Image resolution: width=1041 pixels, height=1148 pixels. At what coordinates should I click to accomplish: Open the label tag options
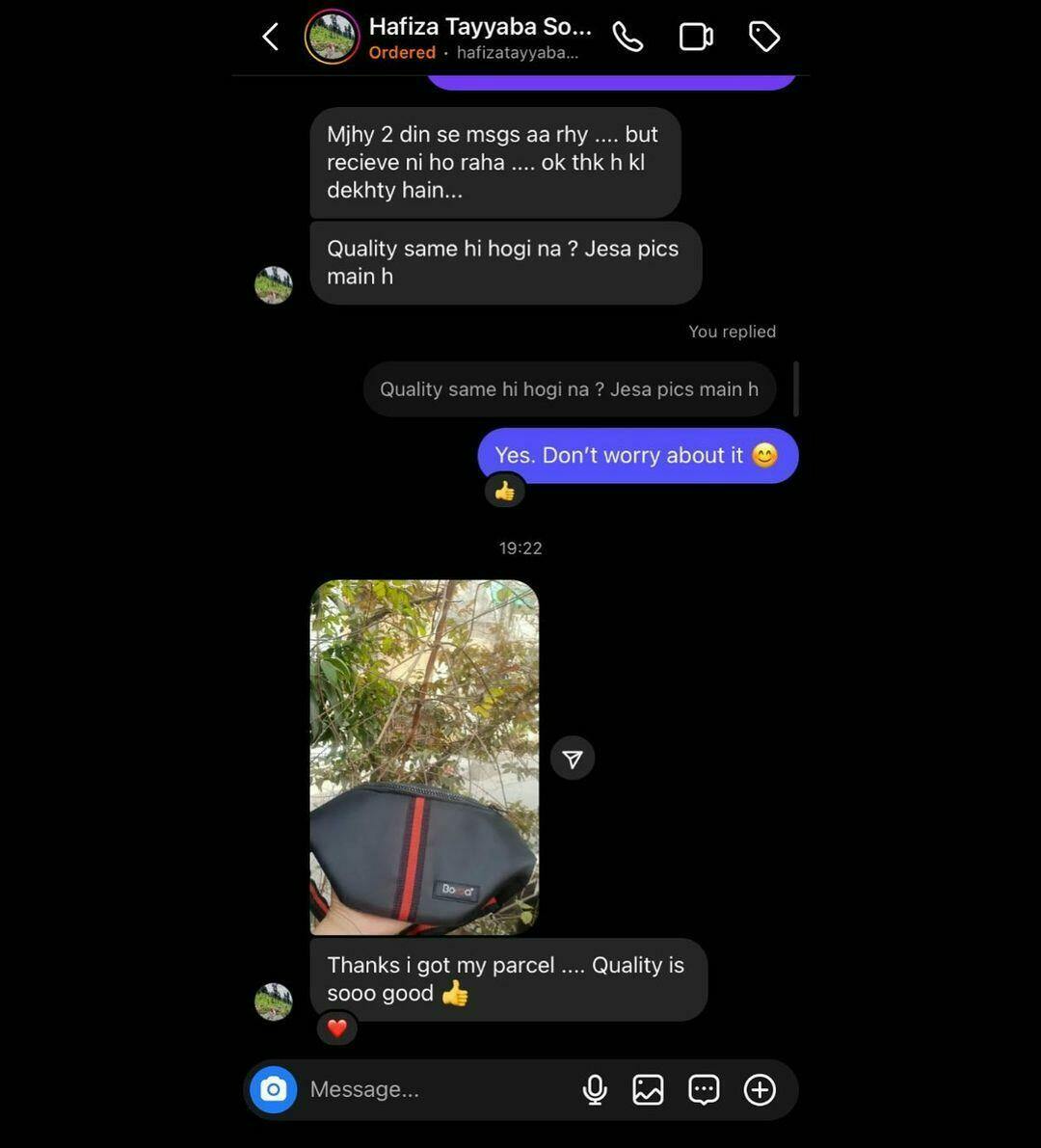[764, 38]
